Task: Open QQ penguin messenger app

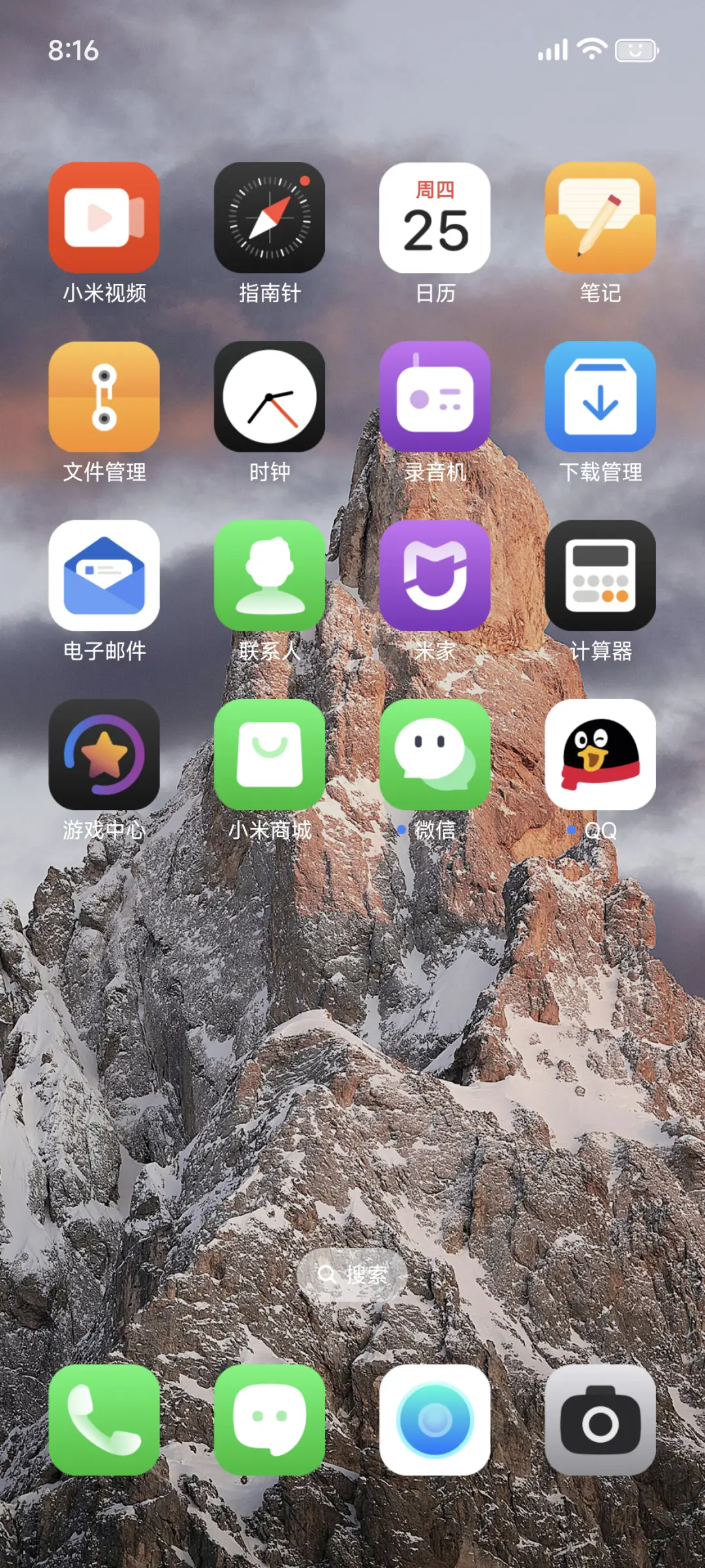Action: pyautogui.click(x=601, y=756)
